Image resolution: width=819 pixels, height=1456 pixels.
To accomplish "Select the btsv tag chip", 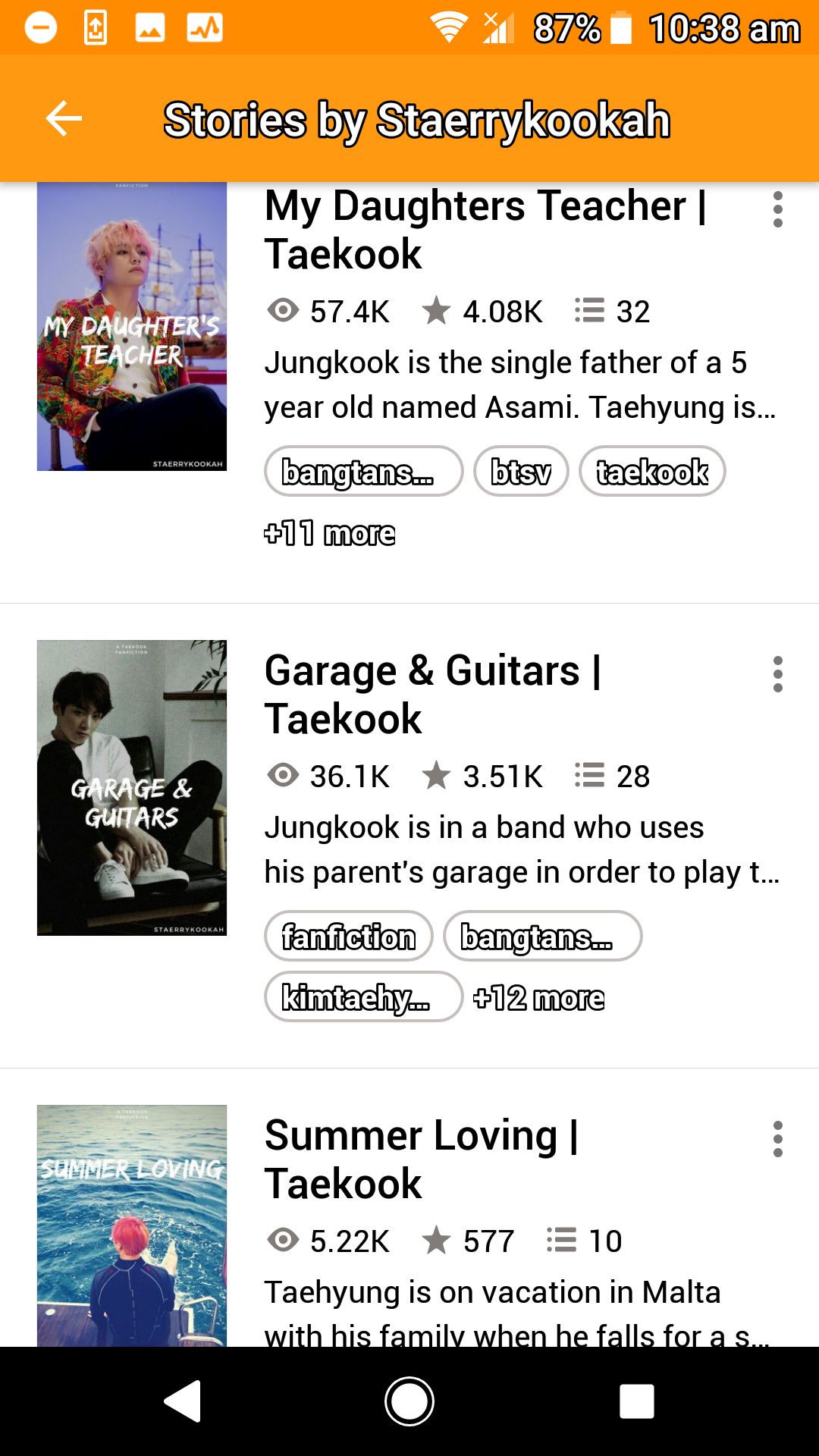I will (521, 472).
